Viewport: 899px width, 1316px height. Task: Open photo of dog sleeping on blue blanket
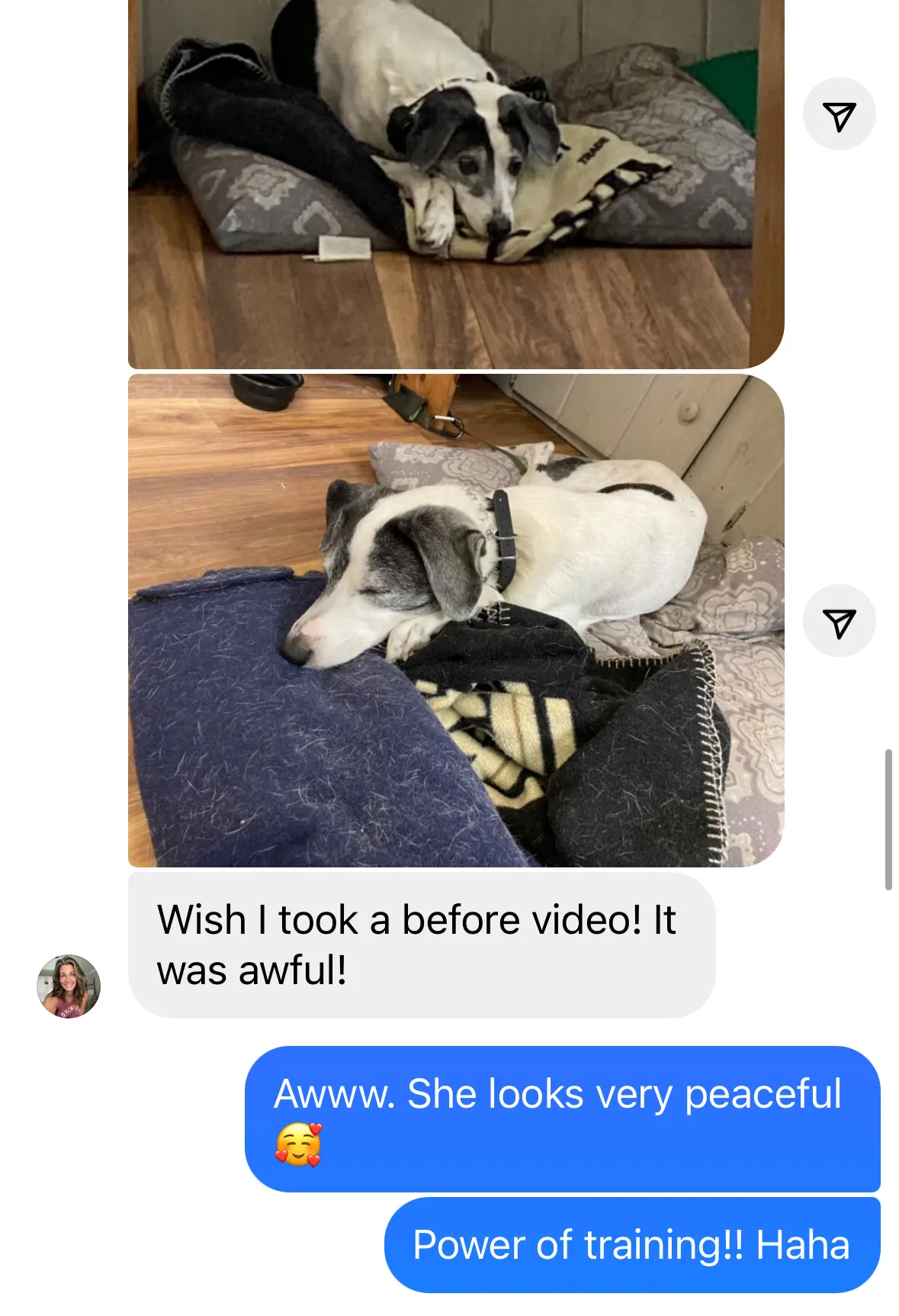[x=455, y=619]
